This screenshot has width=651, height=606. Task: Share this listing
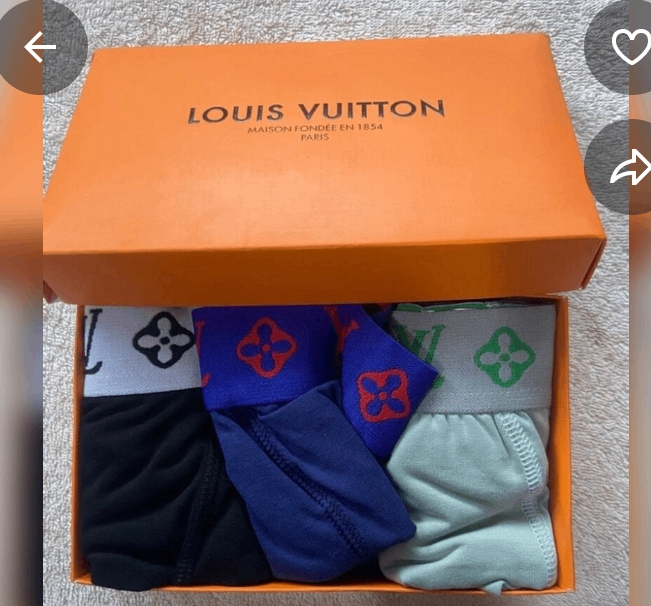pos(630,168)
